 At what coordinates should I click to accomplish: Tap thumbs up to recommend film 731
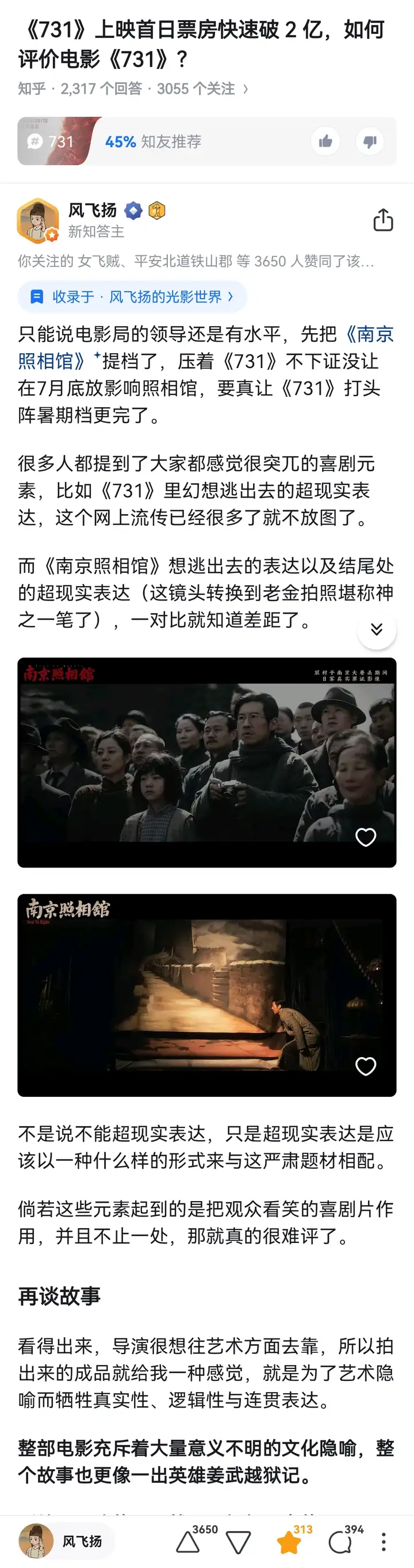(x=325, y=142)
